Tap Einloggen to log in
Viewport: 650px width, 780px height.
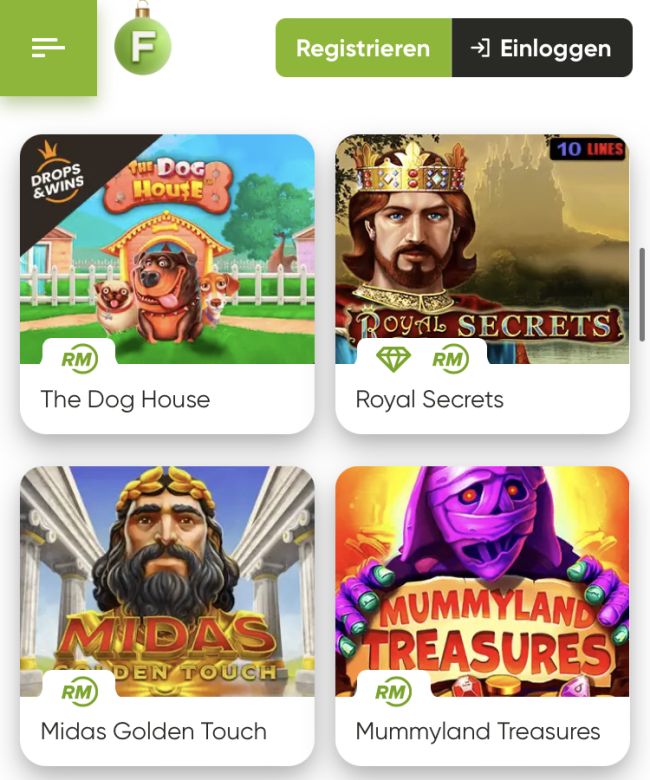[x=541, y=48]
